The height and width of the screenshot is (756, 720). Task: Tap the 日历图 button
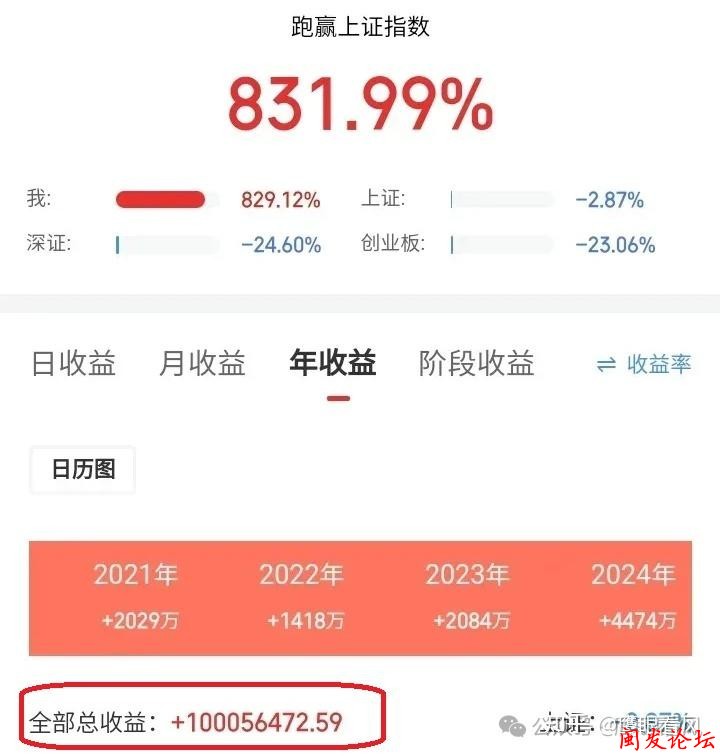pos(83,469)
